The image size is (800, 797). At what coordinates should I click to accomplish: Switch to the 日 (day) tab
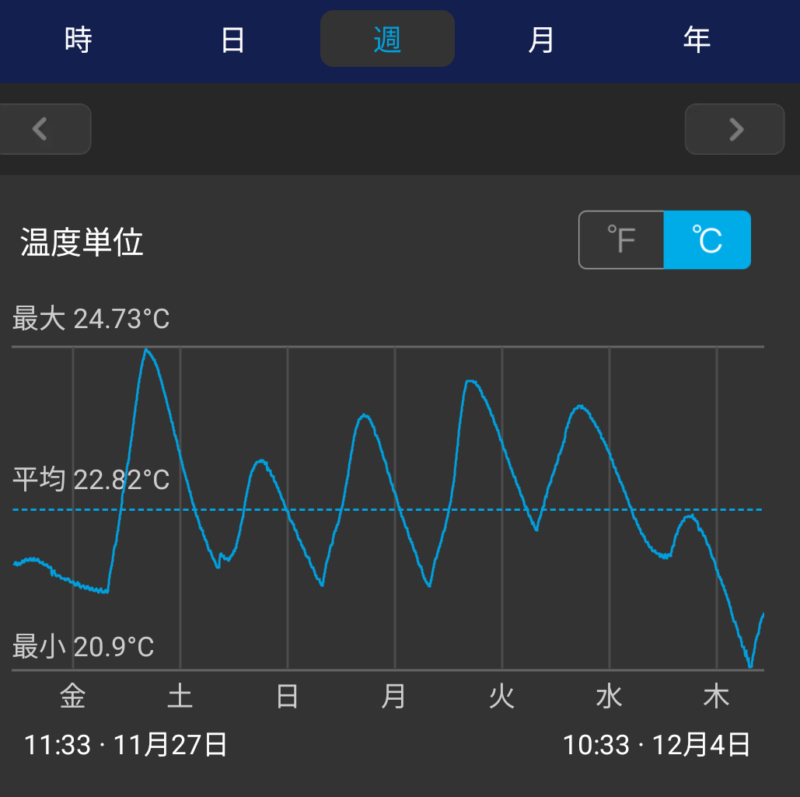(232, 40)
